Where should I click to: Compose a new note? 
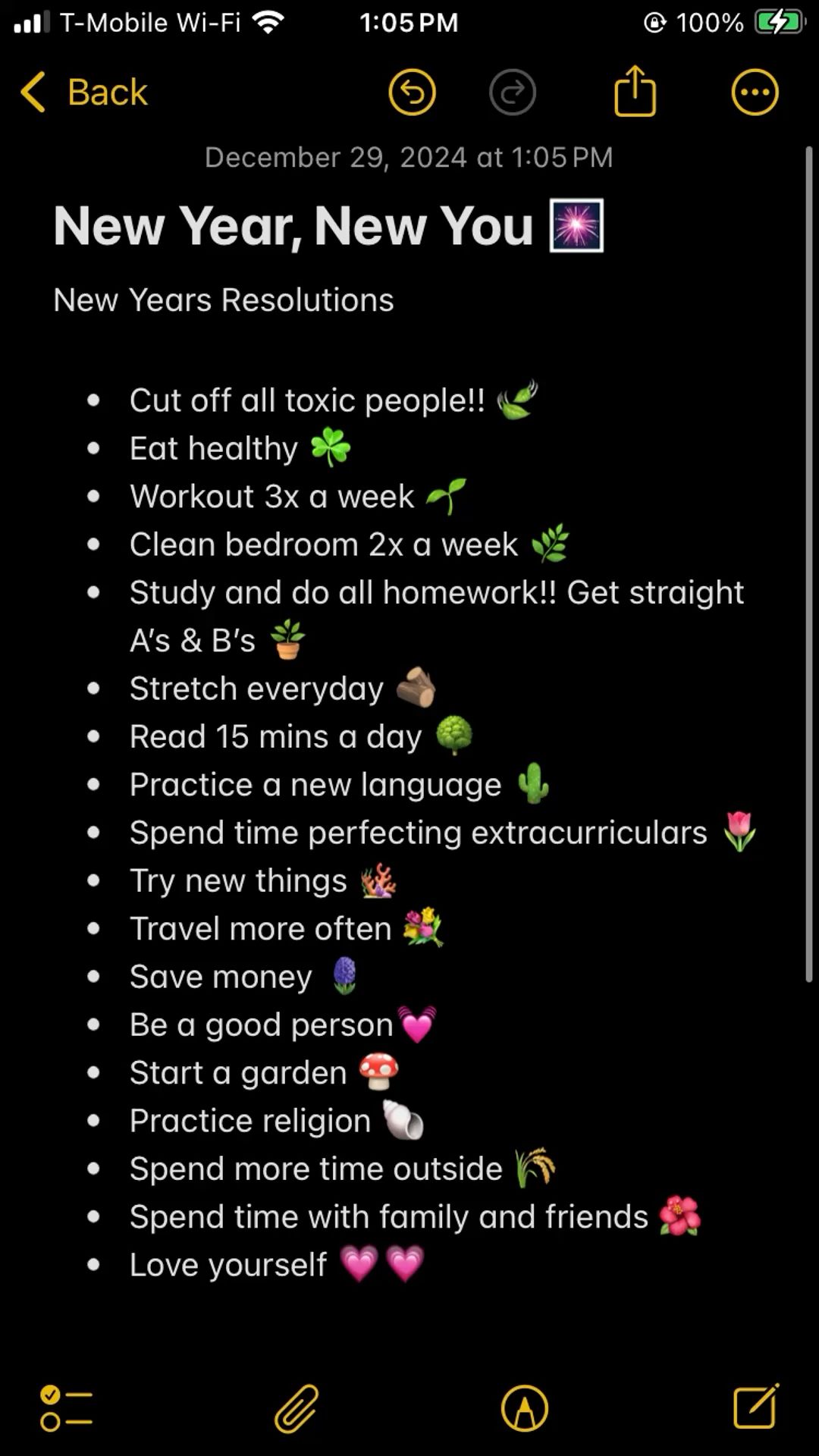pyautogui.click(x=755, y=1407)
